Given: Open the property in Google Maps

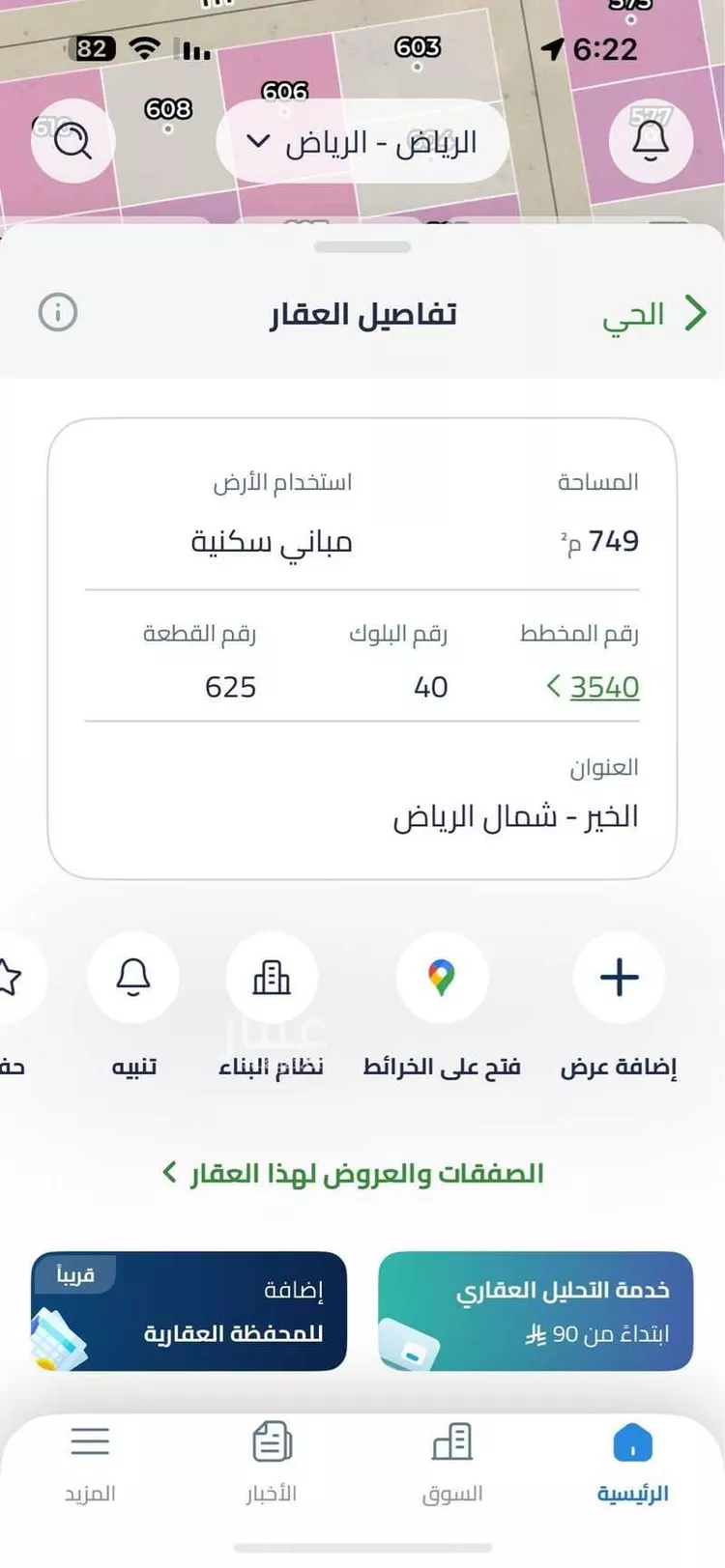Looking at the screenshot, I should click(441, 978).
